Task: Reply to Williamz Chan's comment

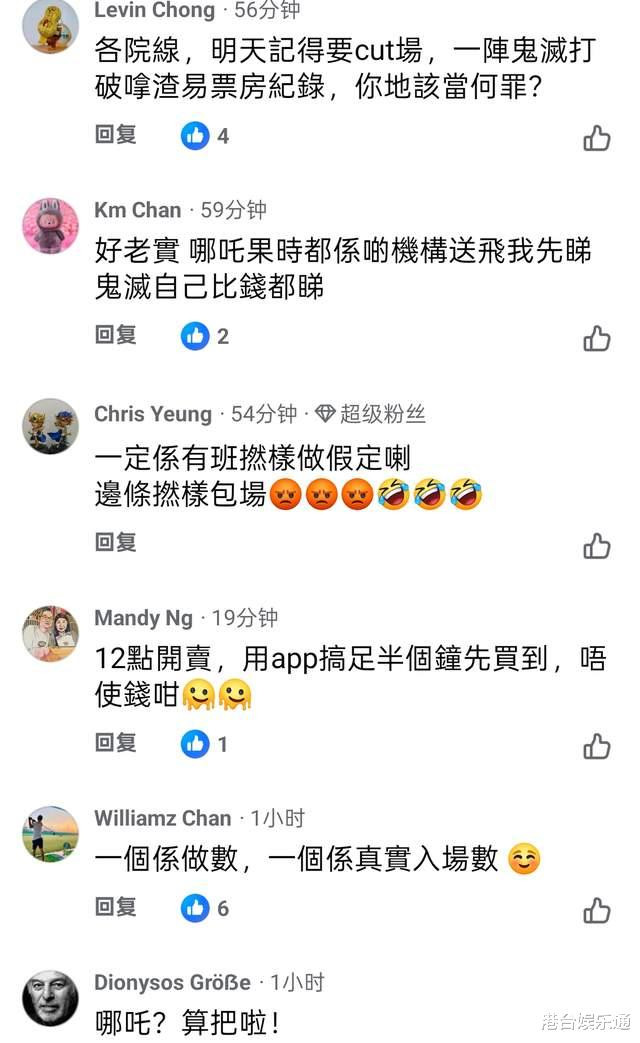Action: click(x=116, y=907)
